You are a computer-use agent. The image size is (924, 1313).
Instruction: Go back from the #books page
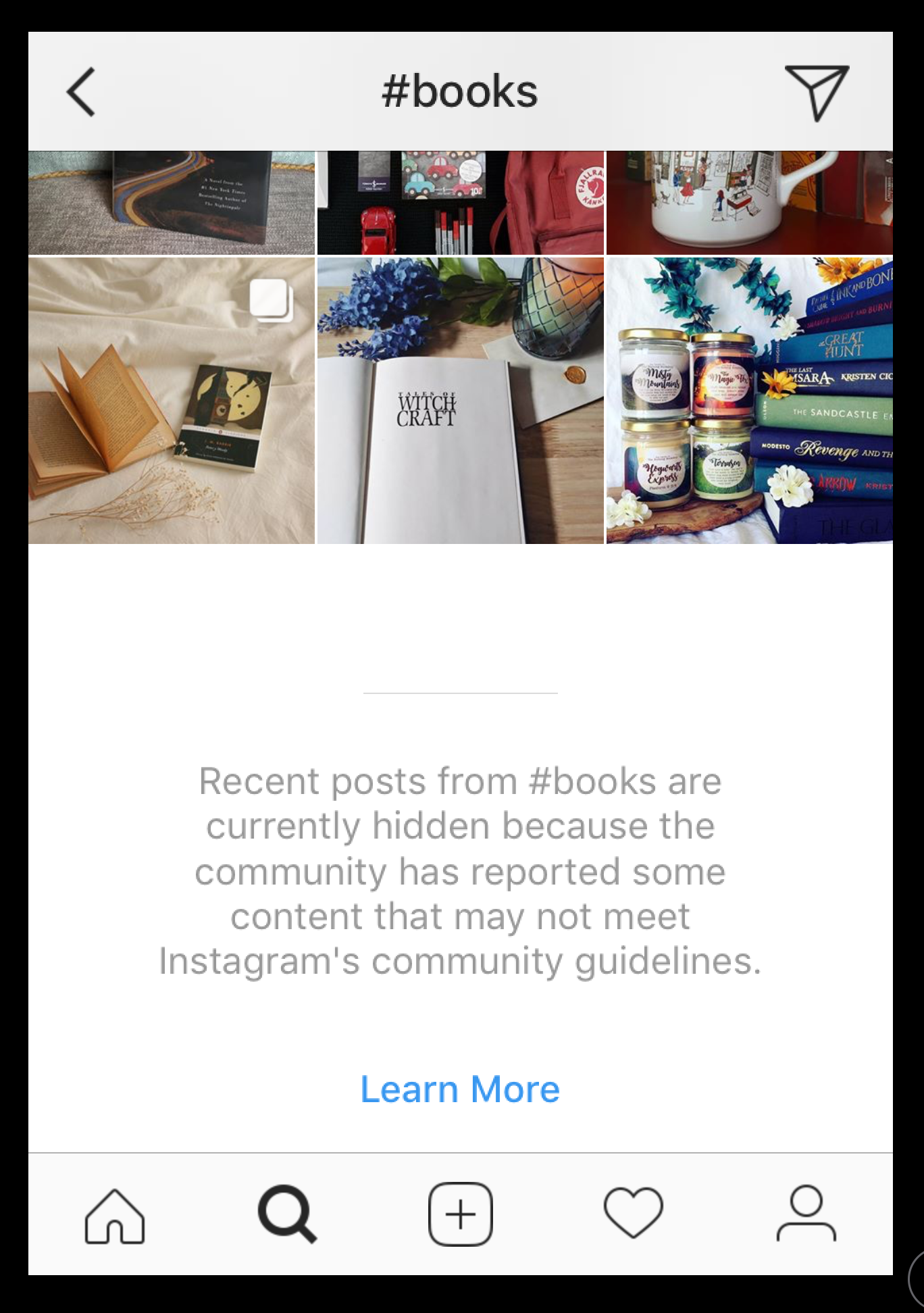(81, 93)
